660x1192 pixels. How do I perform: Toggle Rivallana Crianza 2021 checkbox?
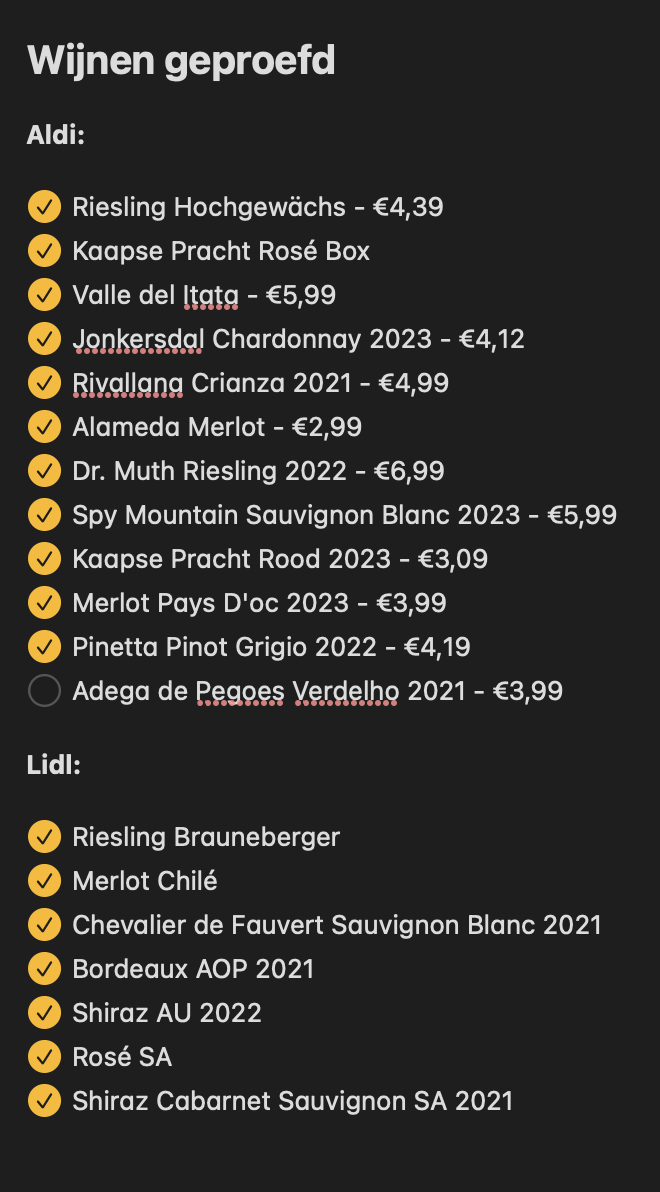coord(44,383)
